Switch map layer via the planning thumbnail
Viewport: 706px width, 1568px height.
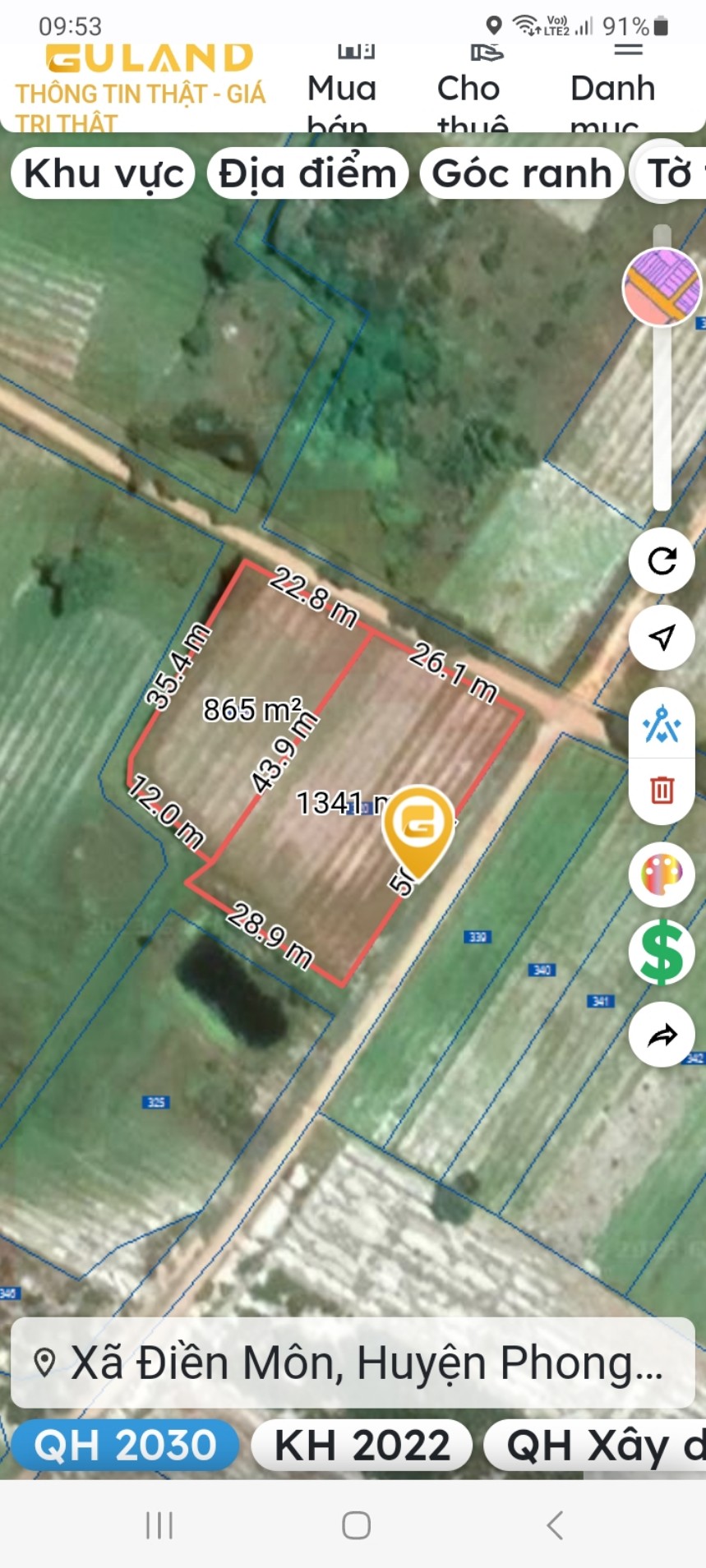coord(662,287)
